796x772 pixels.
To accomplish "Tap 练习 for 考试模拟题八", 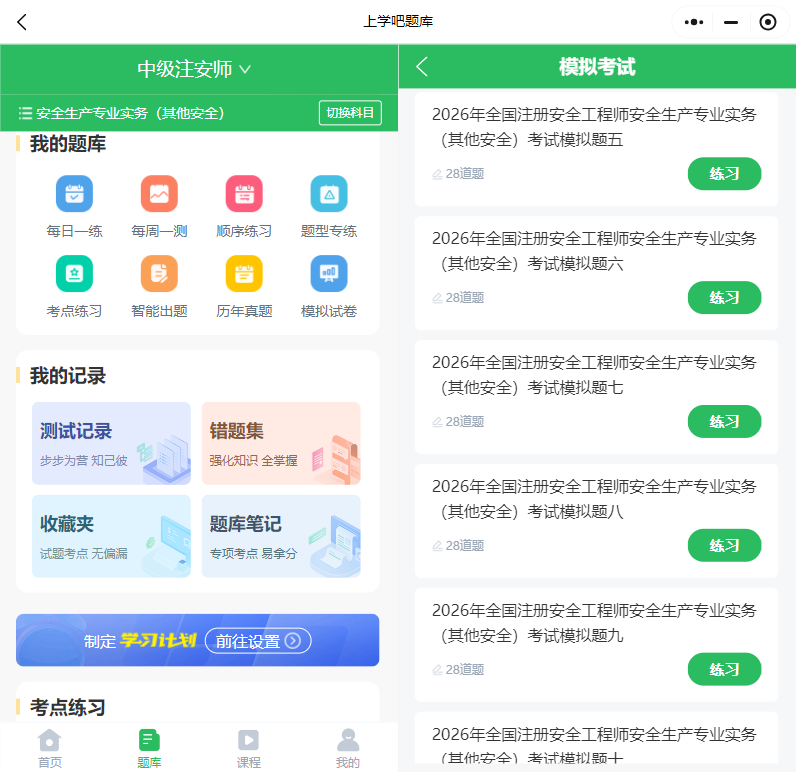I will tap(724, 545).
